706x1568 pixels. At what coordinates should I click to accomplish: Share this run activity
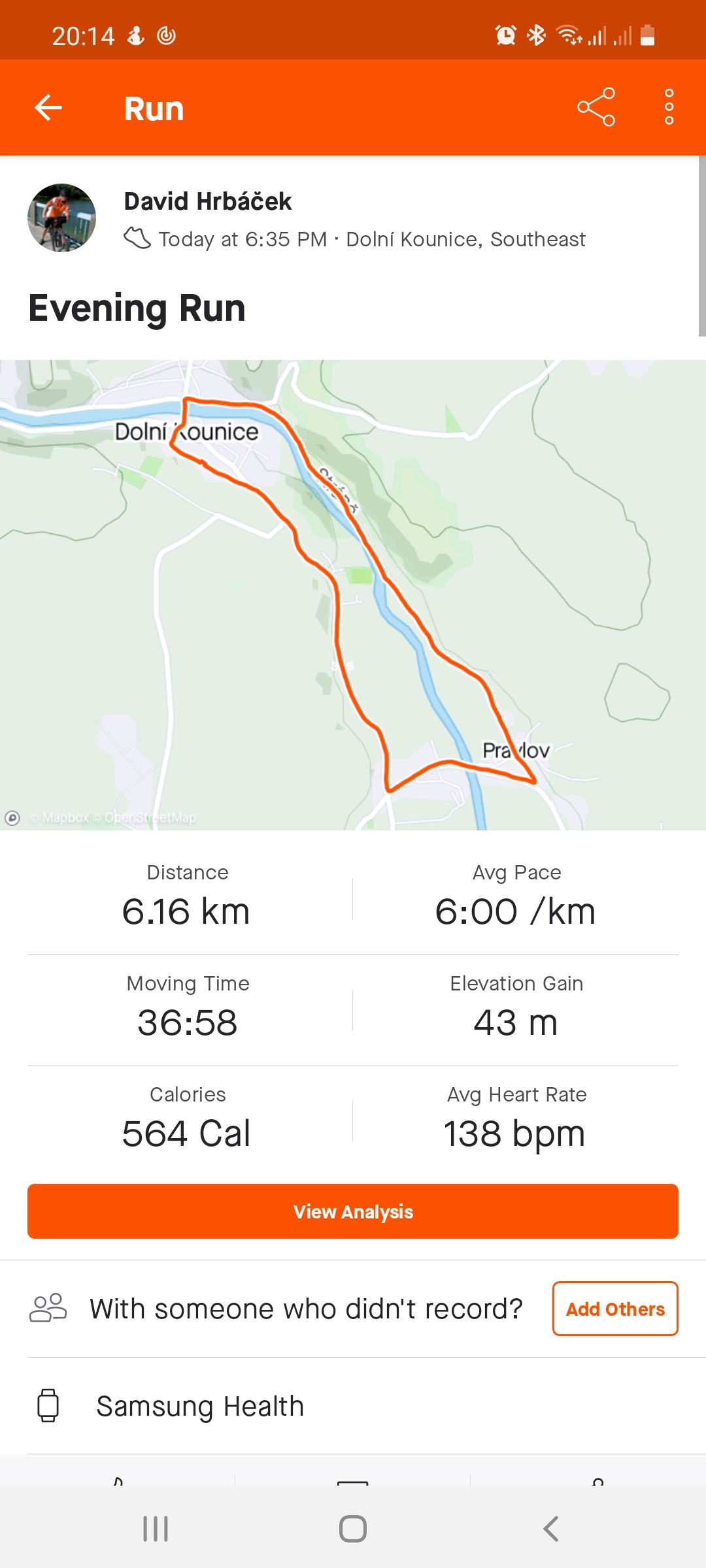[596, 107]
